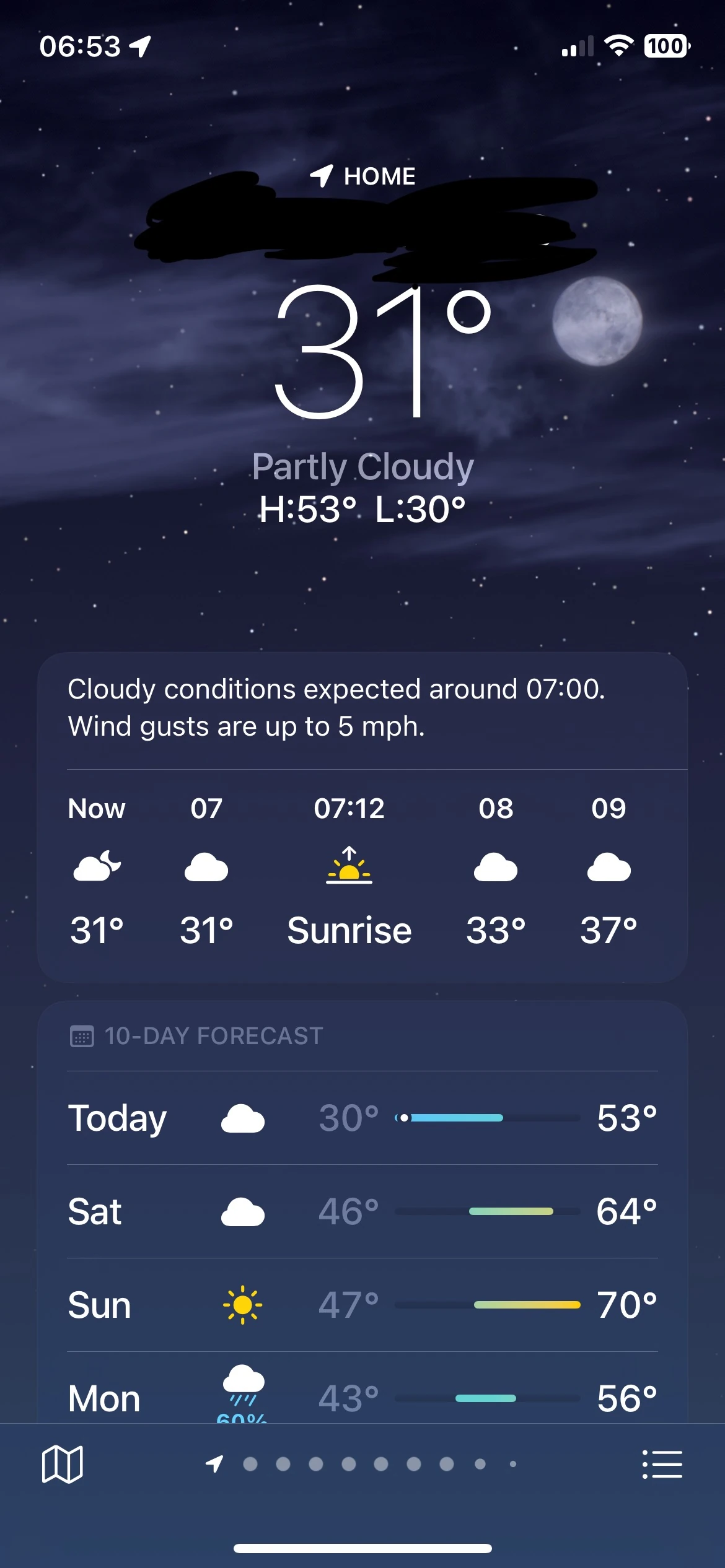The height and width of the screenshot is (1568, 725).
Task: Tap the cloud icon under 09
Action: click(x=607, y=867)
